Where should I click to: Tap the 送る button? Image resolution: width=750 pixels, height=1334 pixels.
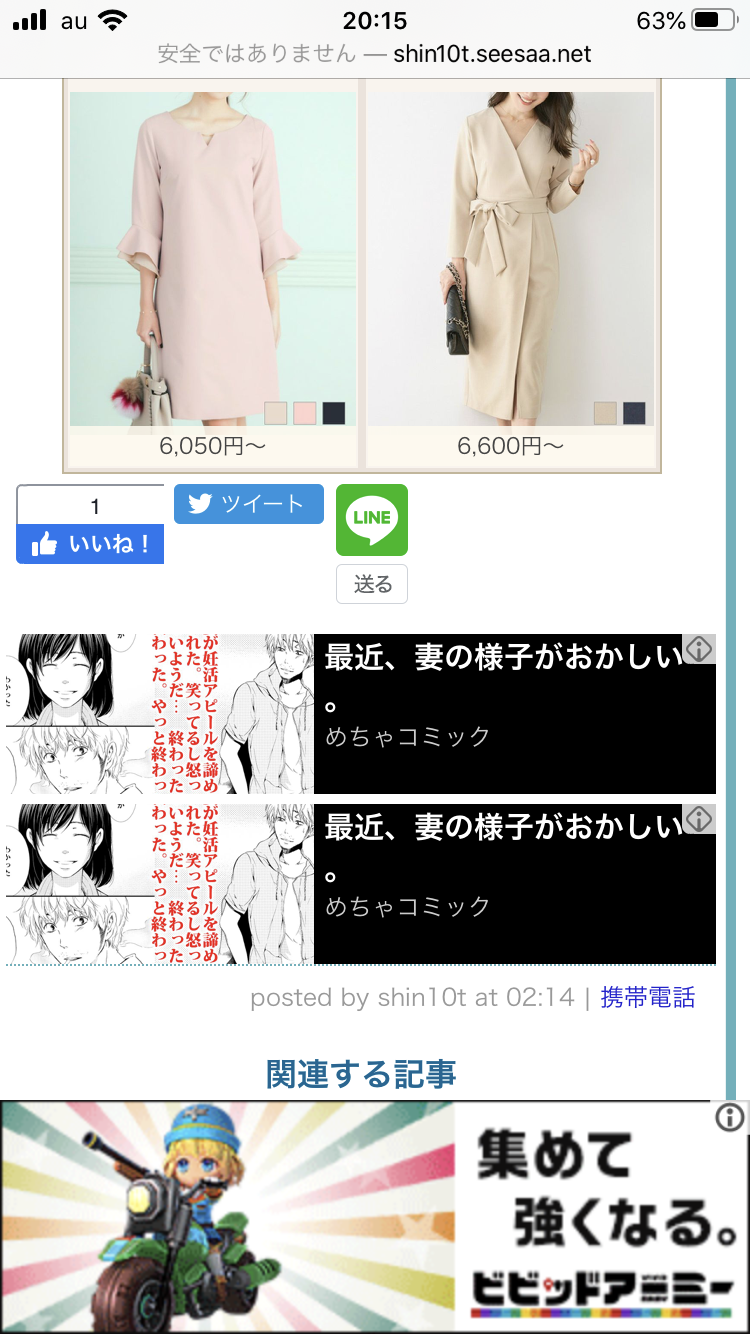[x=372, y=584]
